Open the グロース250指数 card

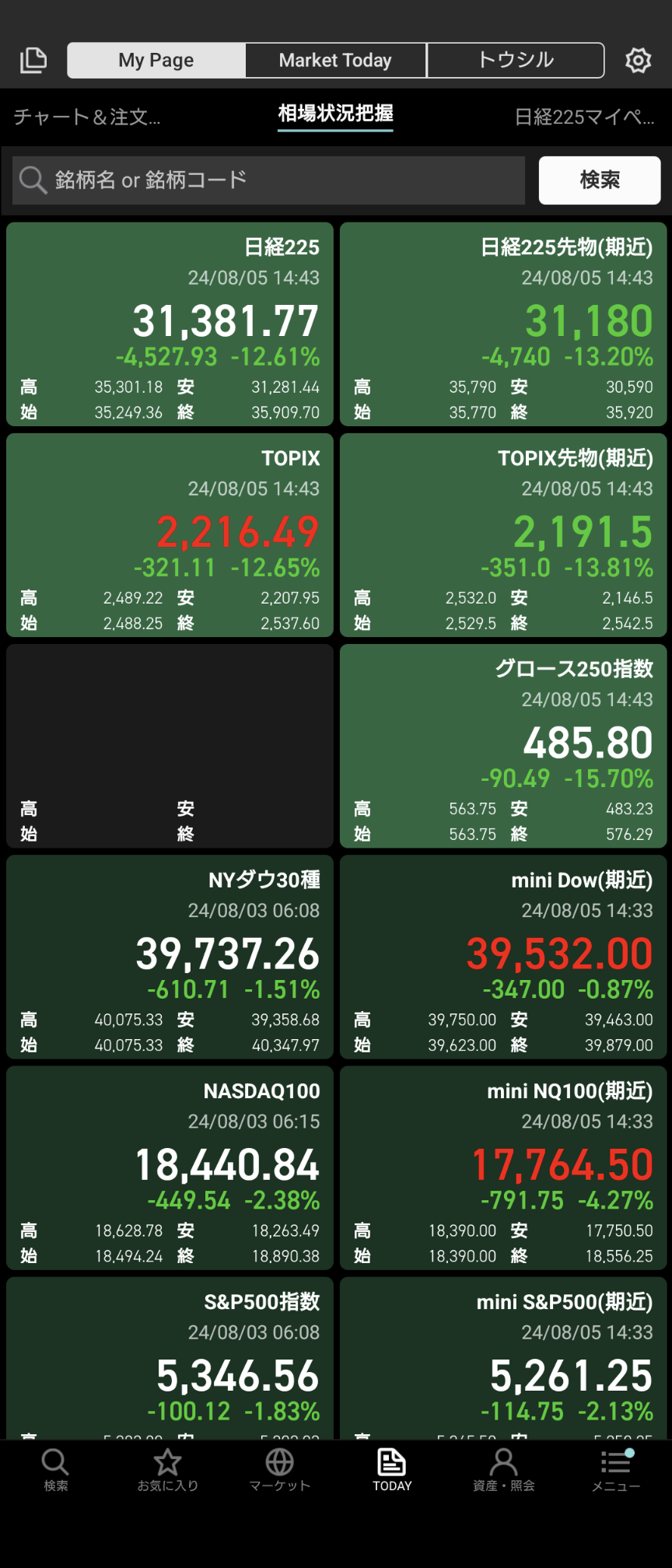503,746
